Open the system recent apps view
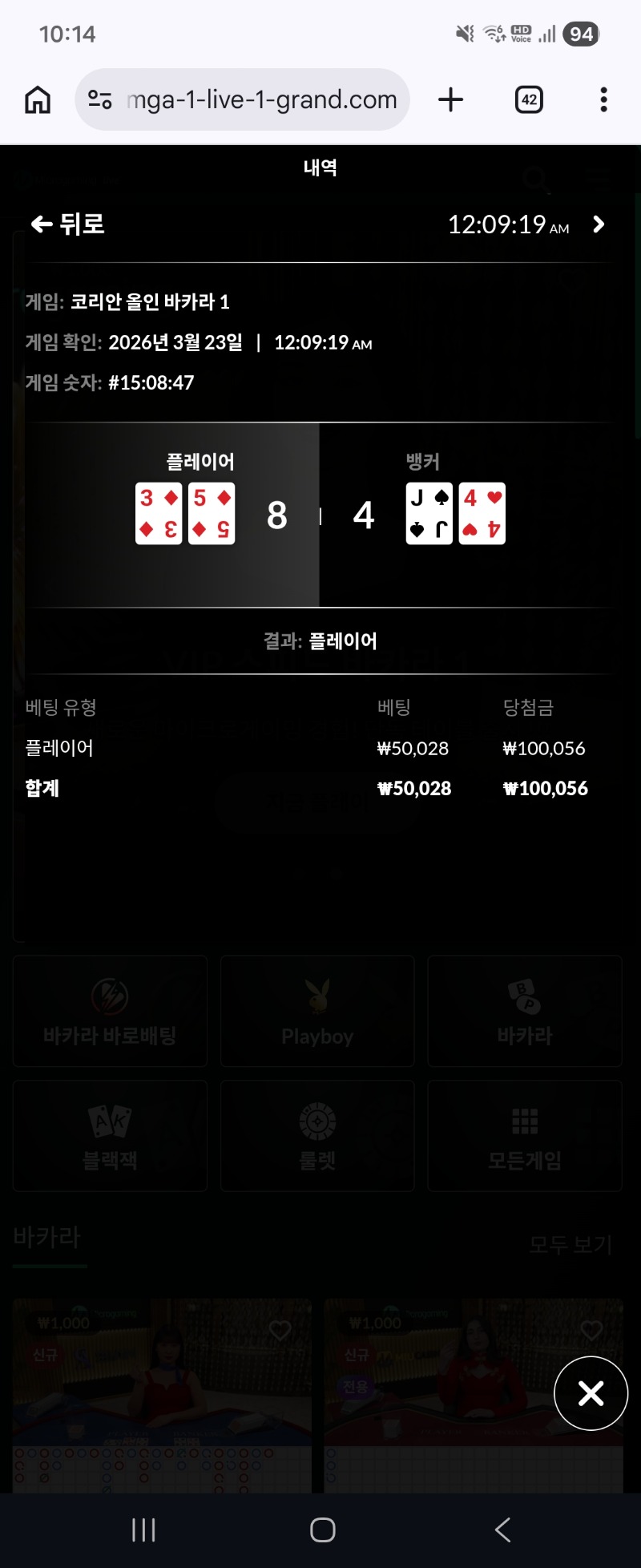The width and height of the screenshot is (641, 1568). pos(143,1530)
